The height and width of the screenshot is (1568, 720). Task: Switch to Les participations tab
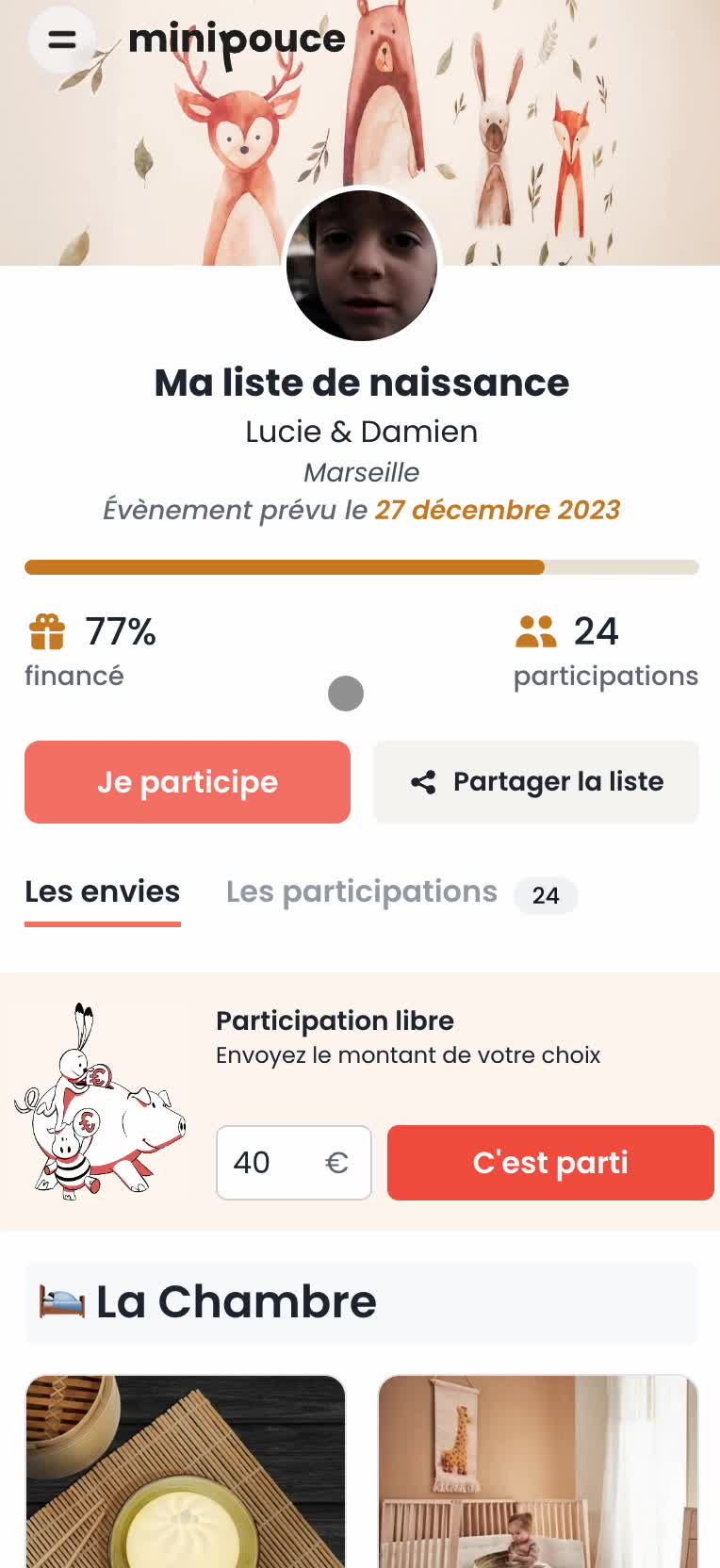[362, 892]
